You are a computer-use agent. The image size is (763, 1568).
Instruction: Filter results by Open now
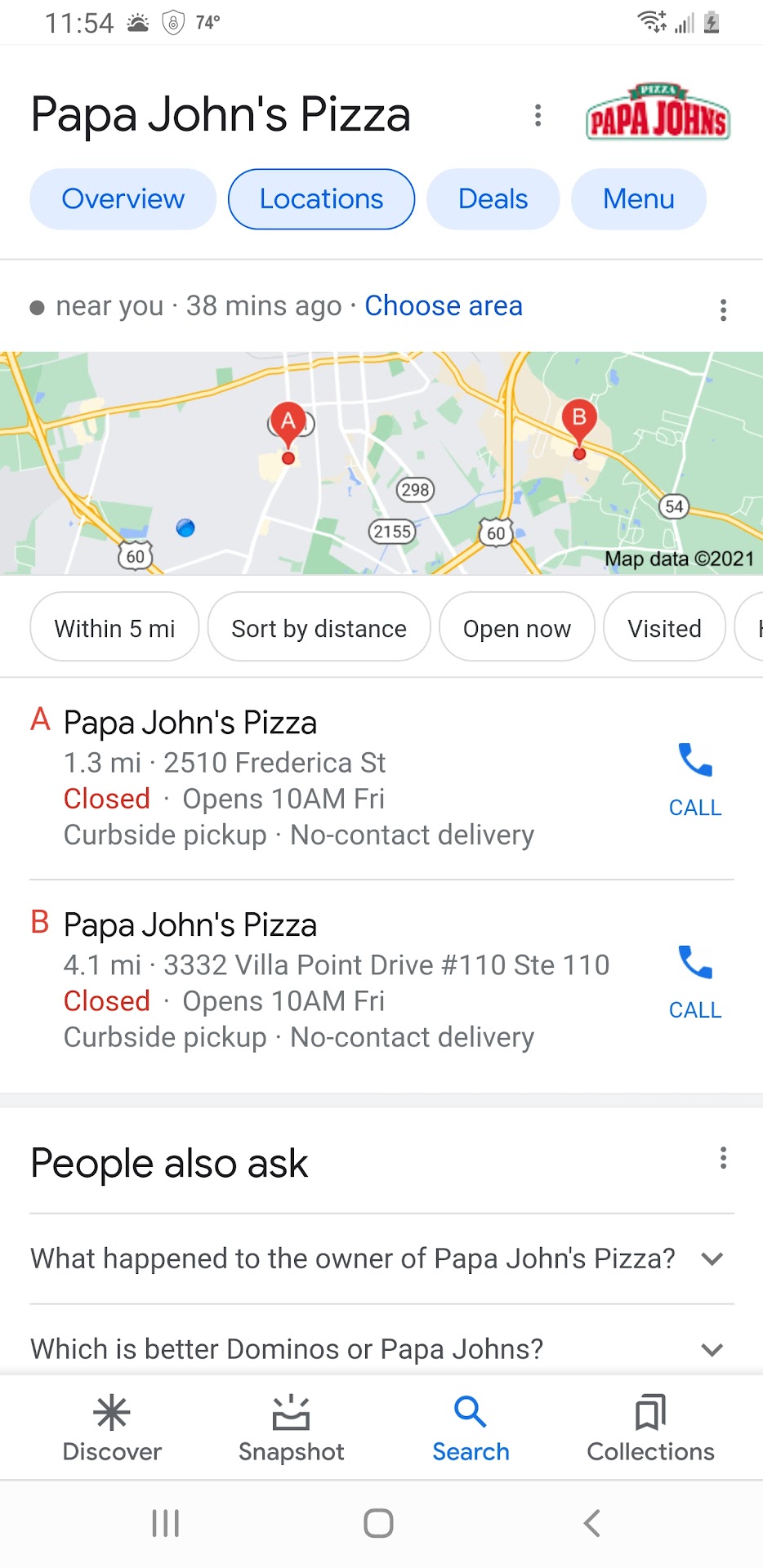(x=516, y=628)
